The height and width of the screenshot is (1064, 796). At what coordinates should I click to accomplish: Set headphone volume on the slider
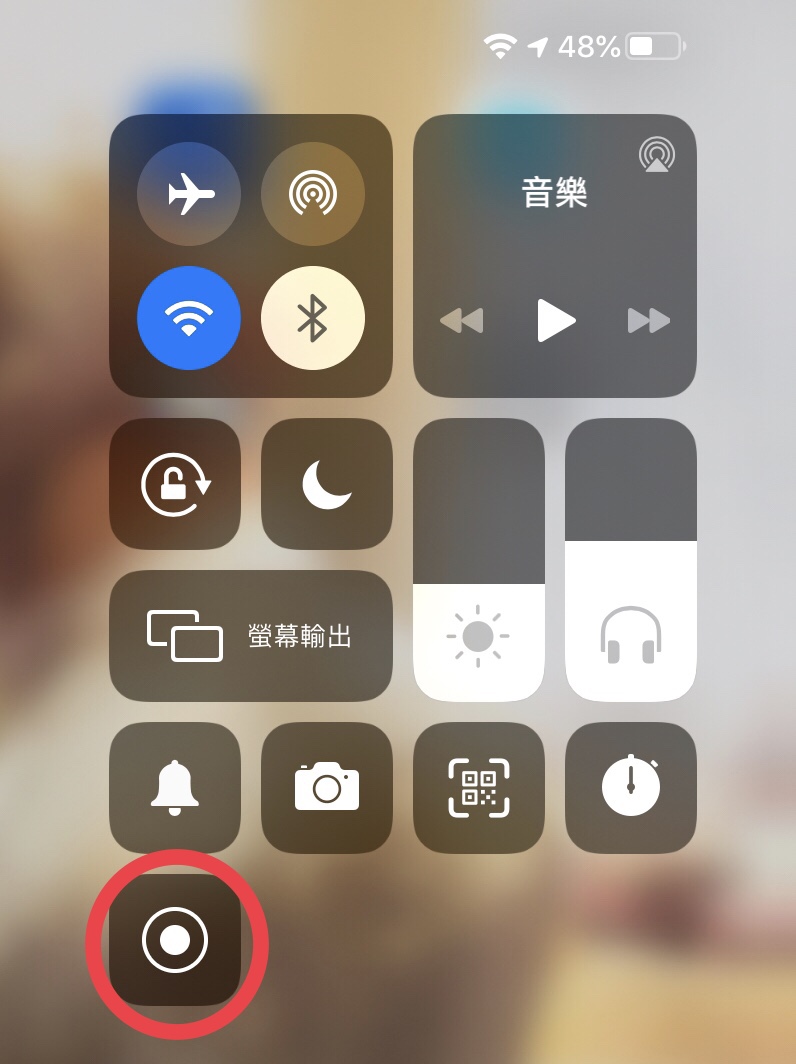tap(631, 560)
